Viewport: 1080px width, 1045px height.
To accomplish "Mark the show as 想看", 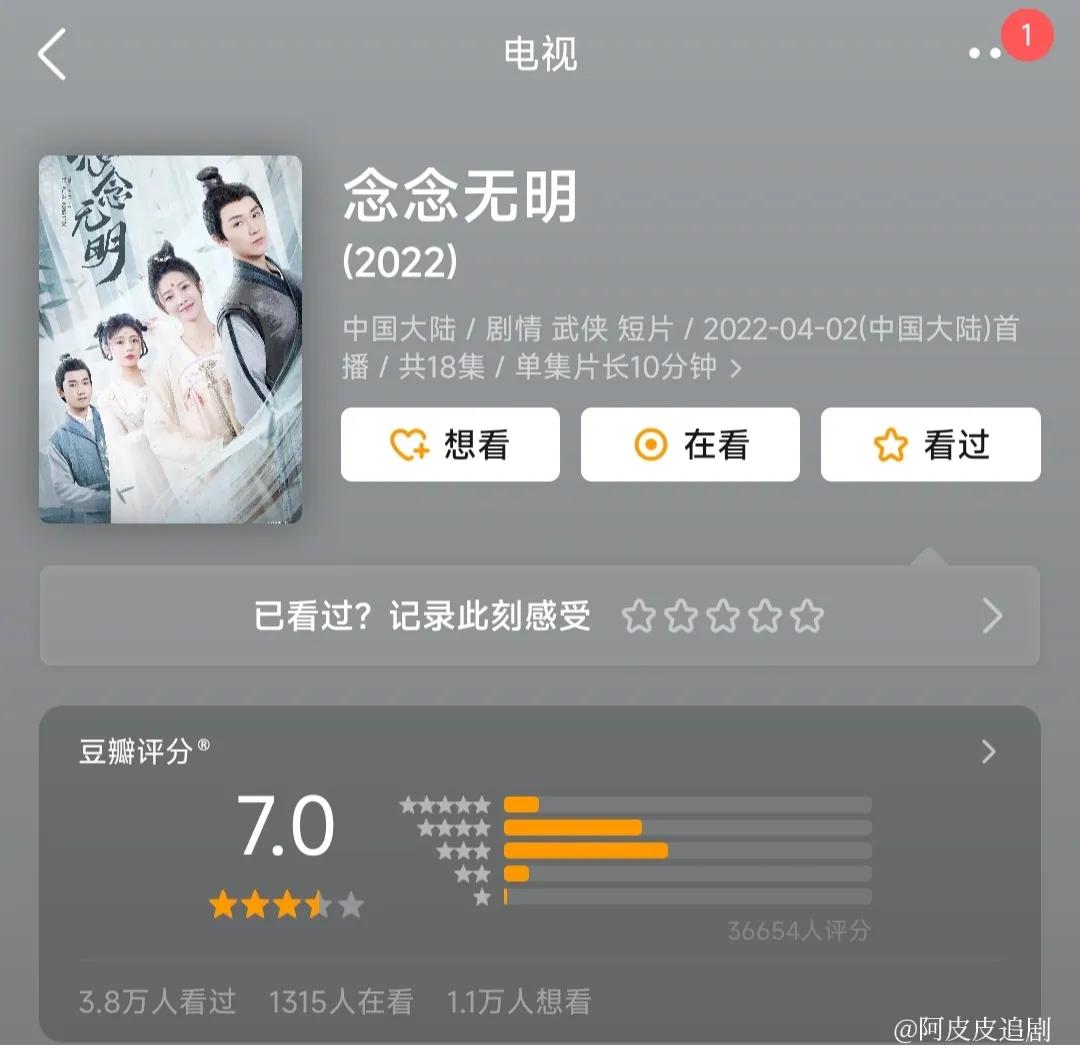I will (x=450, y=445).
